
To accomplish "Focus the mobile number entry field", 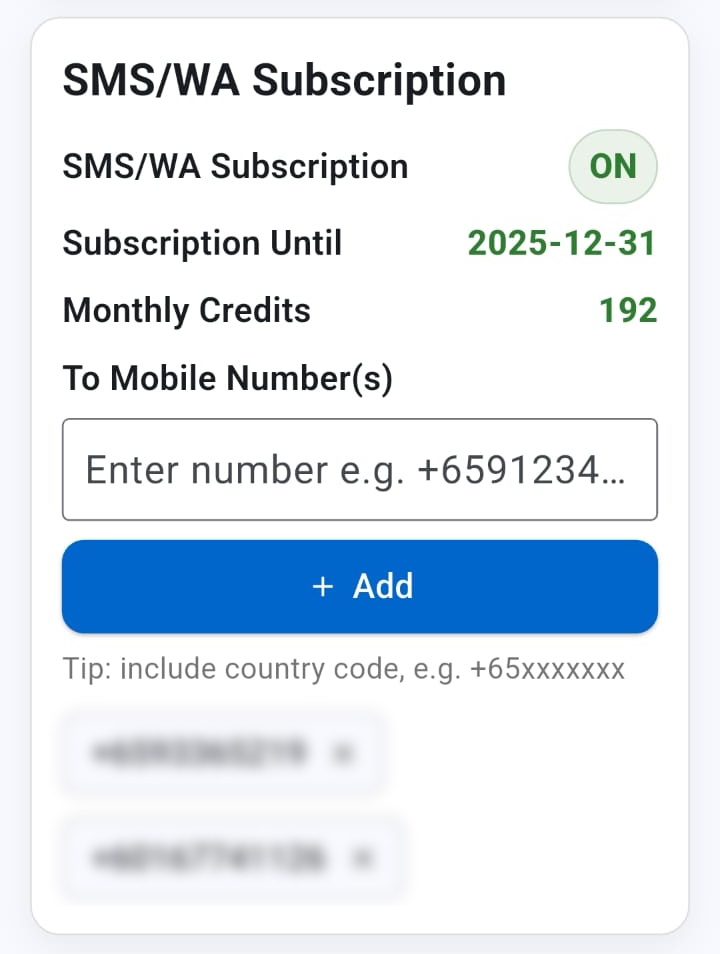I will 359,469.
